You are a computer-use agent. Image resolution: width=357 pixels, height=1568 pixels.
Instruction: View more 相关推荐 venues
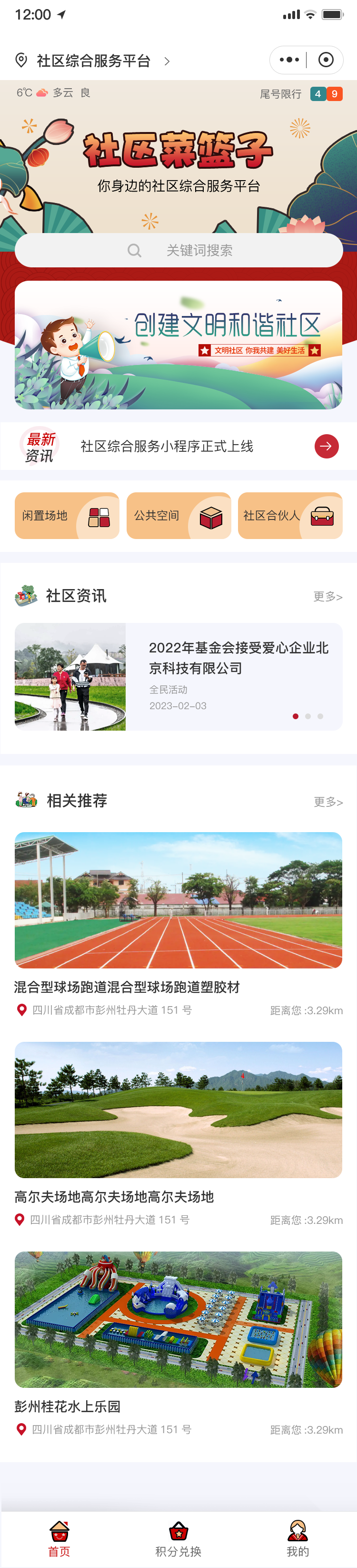tap(328, 802)
